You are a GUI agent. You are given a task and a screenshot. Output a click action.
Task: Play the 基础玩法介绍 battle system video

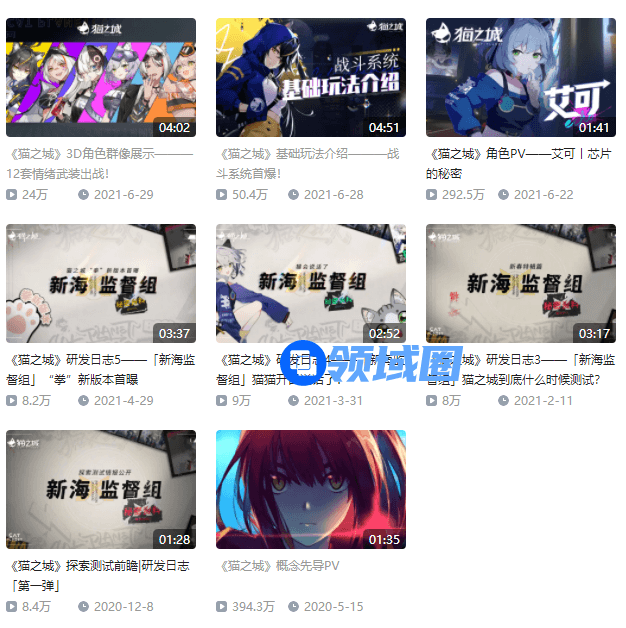(311, 77)
